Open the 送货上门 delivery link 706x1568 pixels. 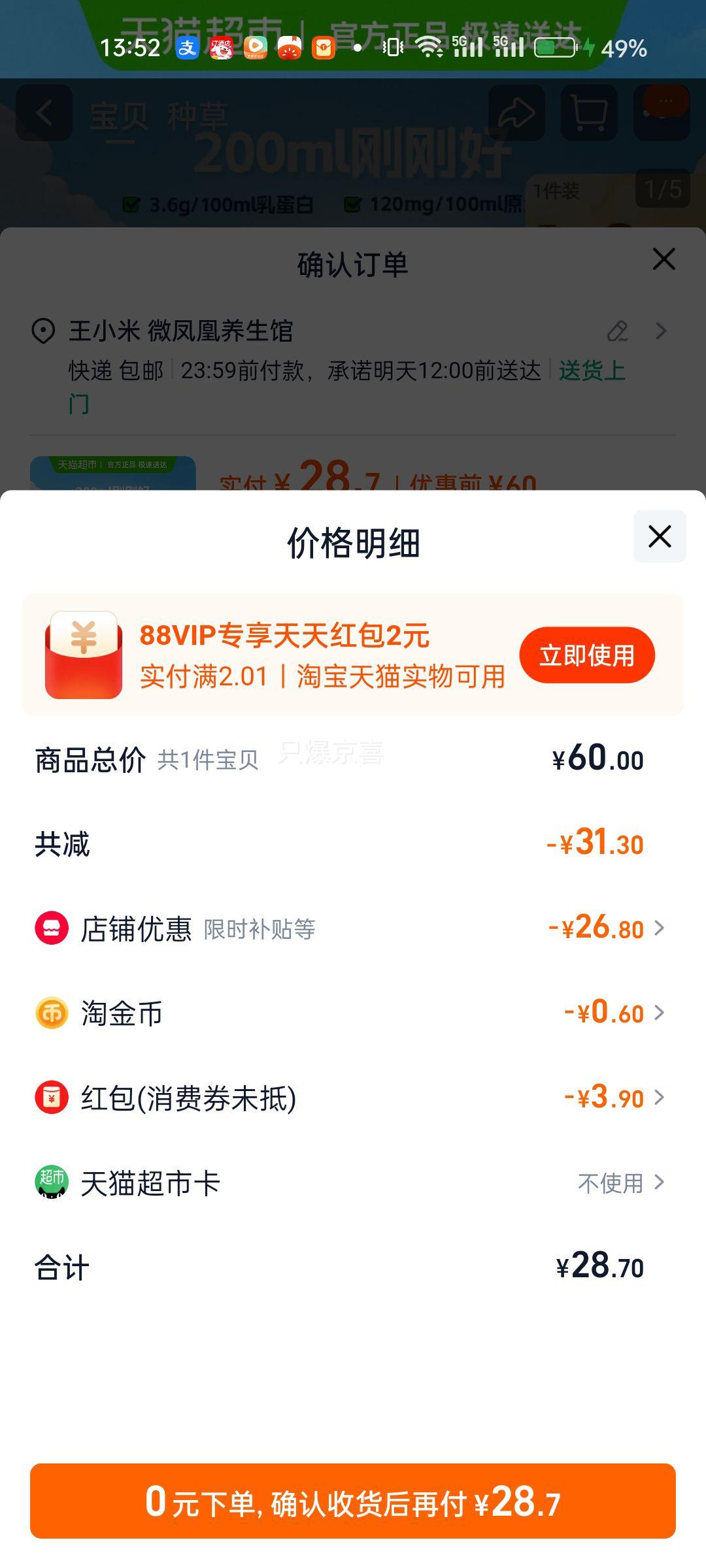pyautogui.click(x=590, y=372)
